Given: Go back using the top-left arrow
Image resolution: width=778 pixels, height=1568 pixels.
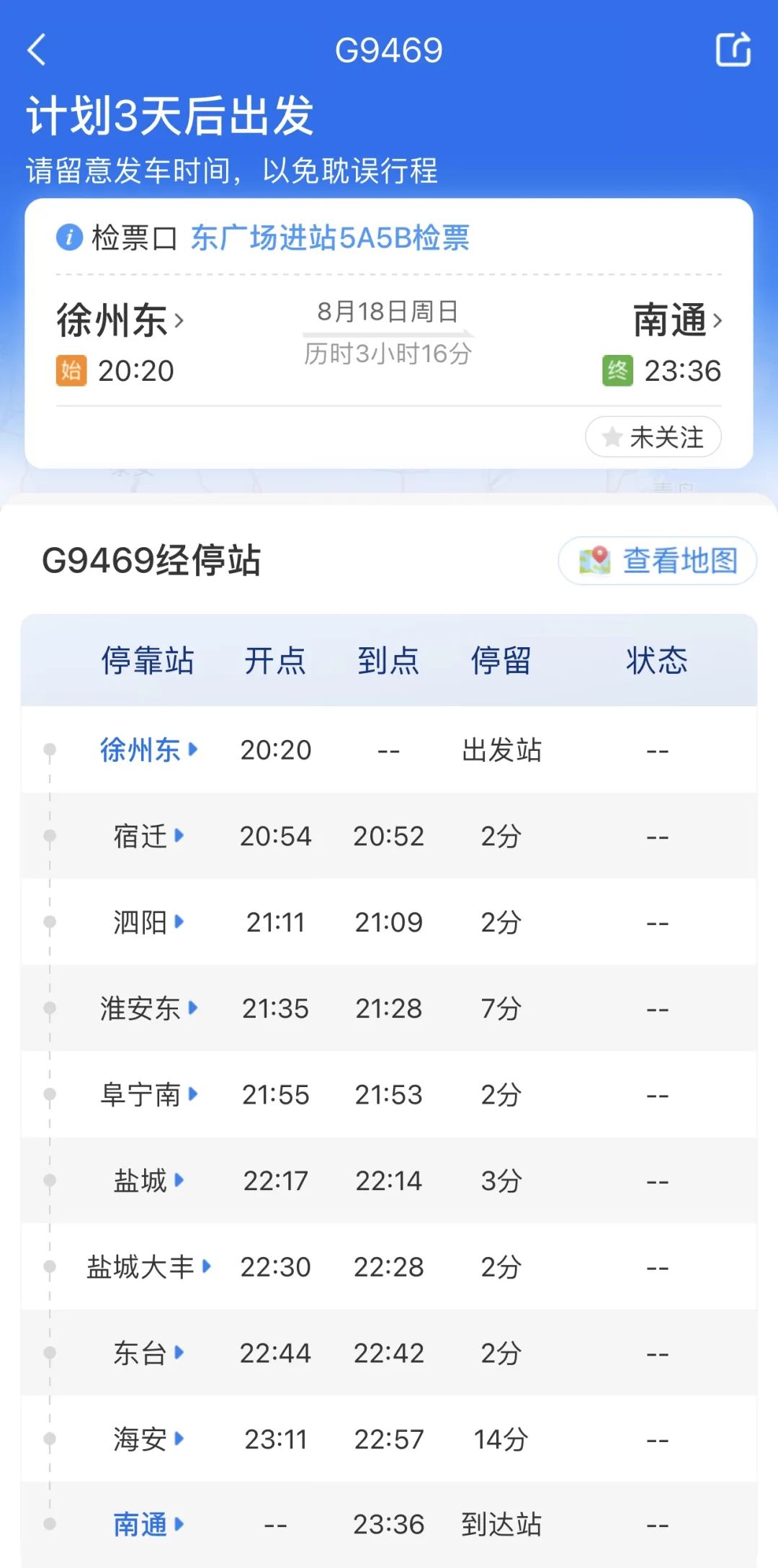Looking at the screenshot, I should [x=37, y=50].
